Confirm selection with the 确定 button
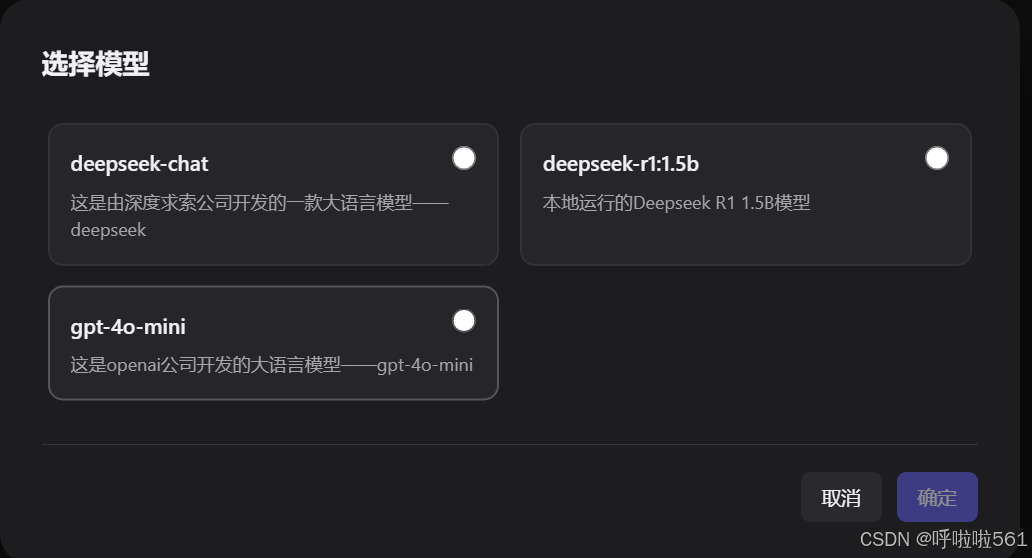The image size is (1032, 558). pos(937,497)
